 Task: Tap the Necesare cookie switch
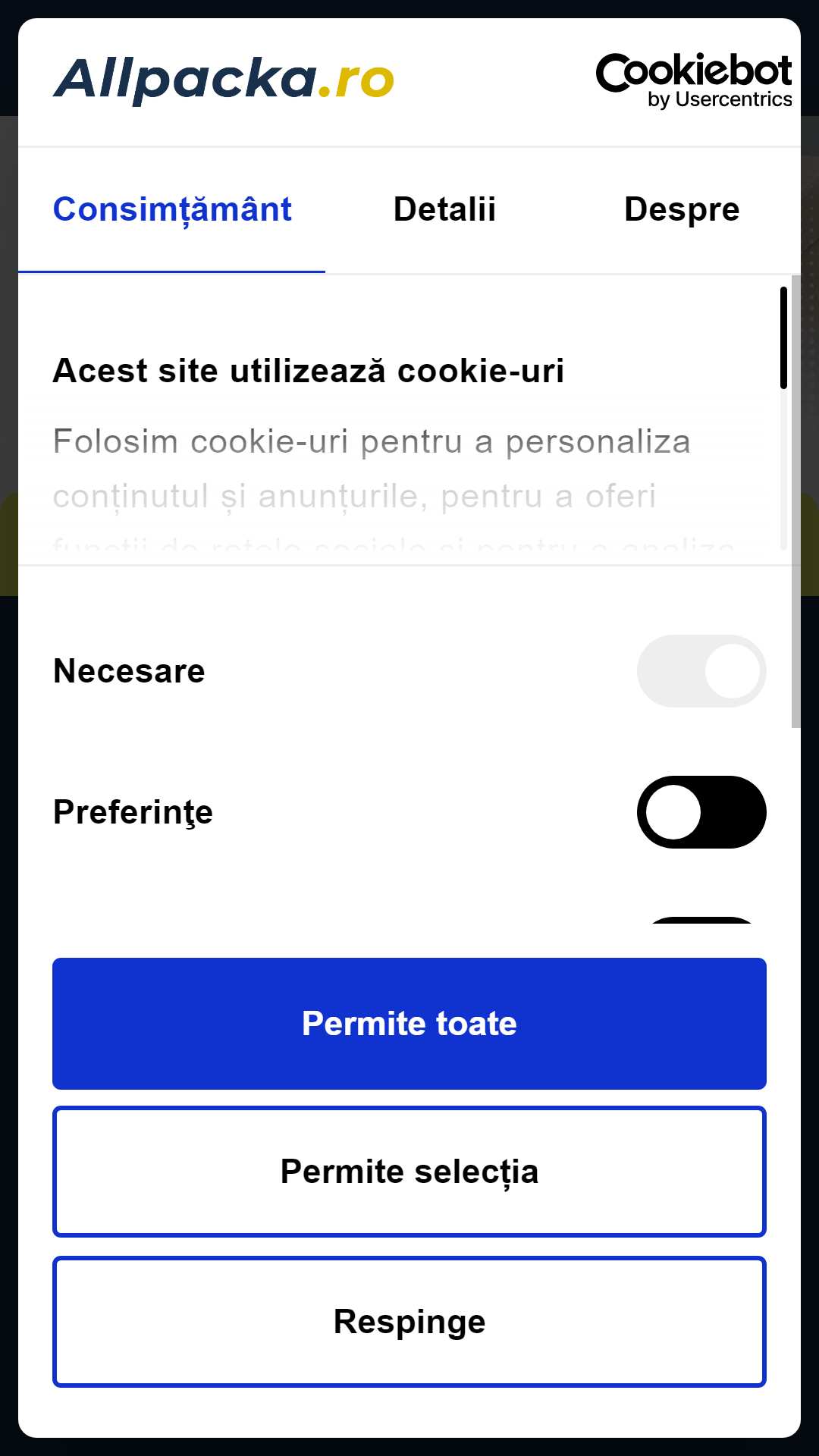701,671
